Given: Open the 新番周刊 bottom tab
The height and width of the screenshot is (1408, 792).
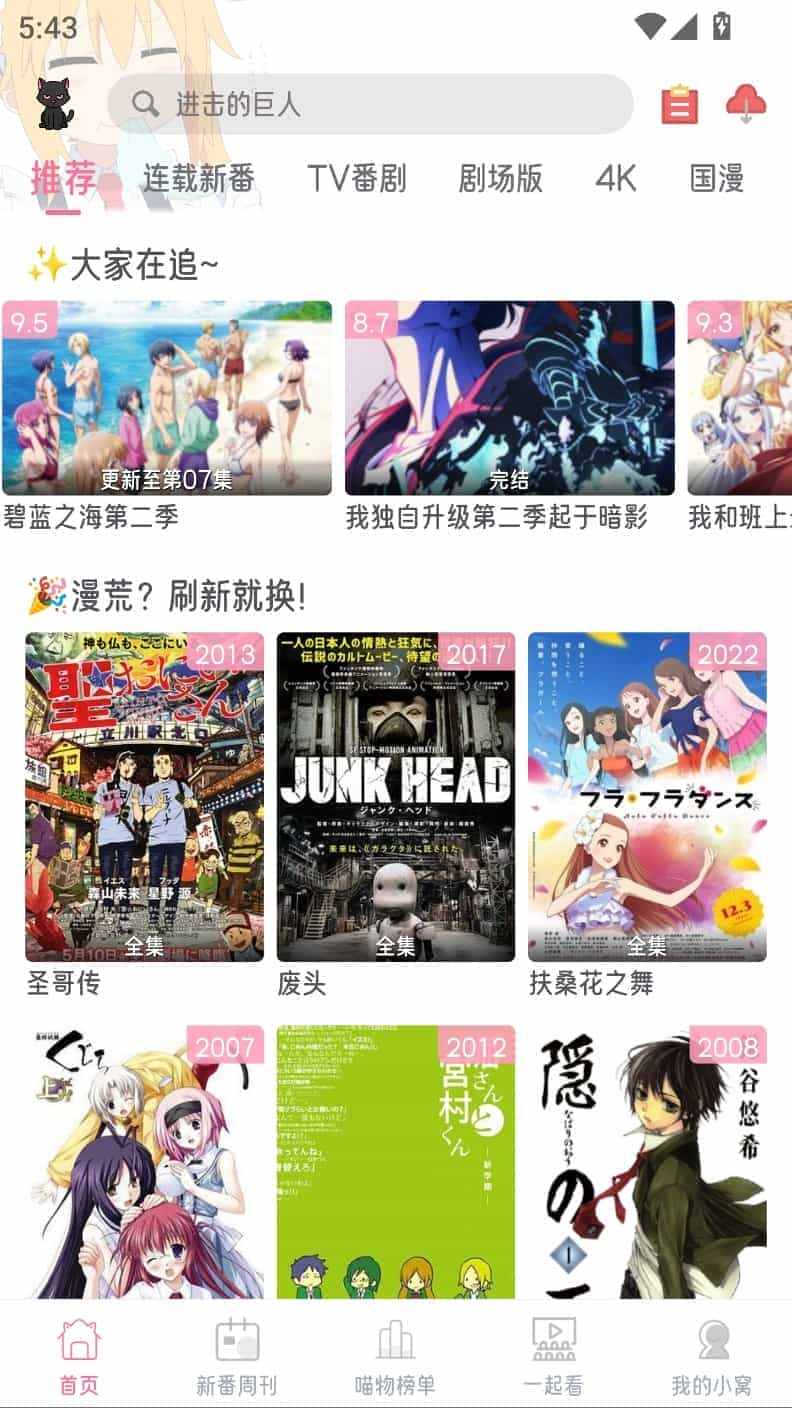Looking at the screenshot, I should [x=237, y=1357].
